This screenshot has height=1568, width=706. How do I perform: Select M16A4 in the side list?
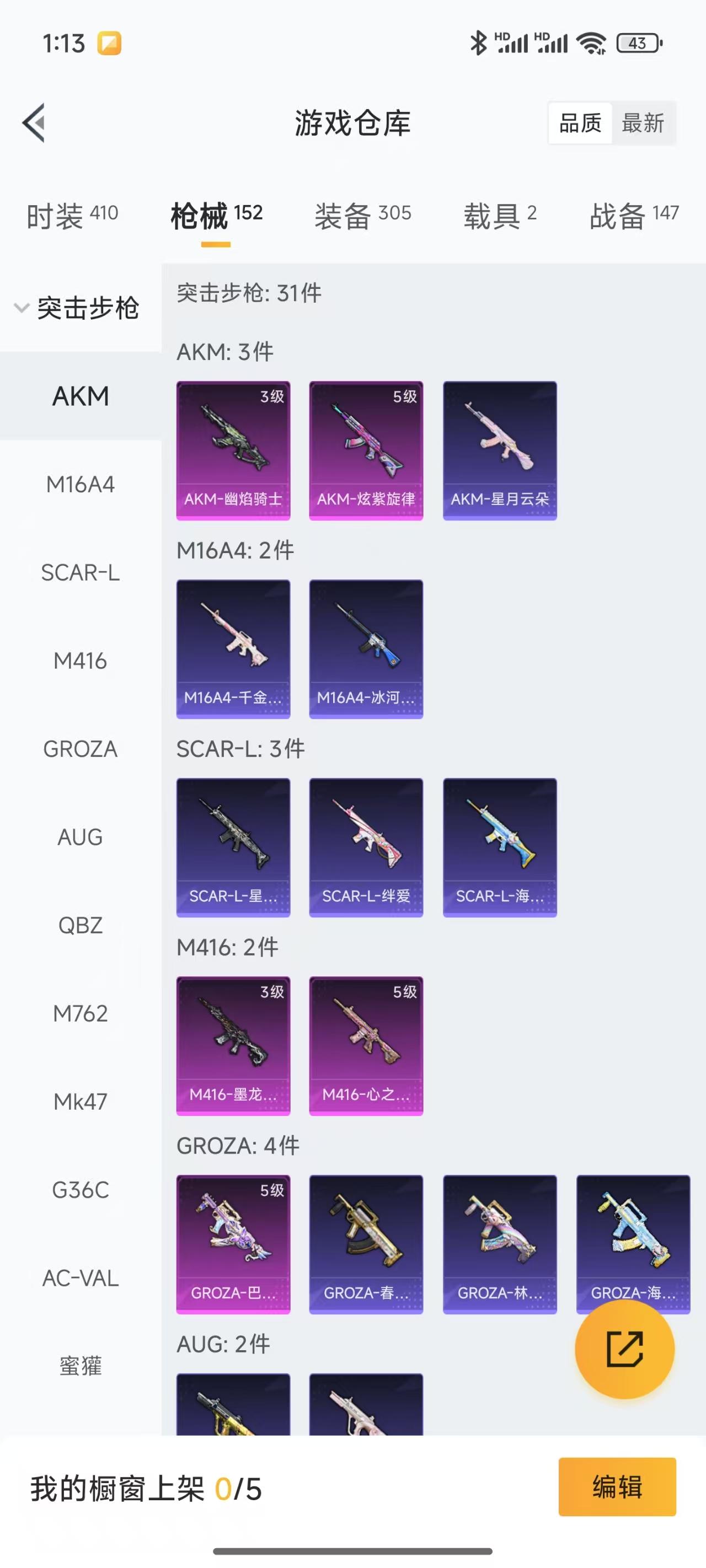coord(81,485)
